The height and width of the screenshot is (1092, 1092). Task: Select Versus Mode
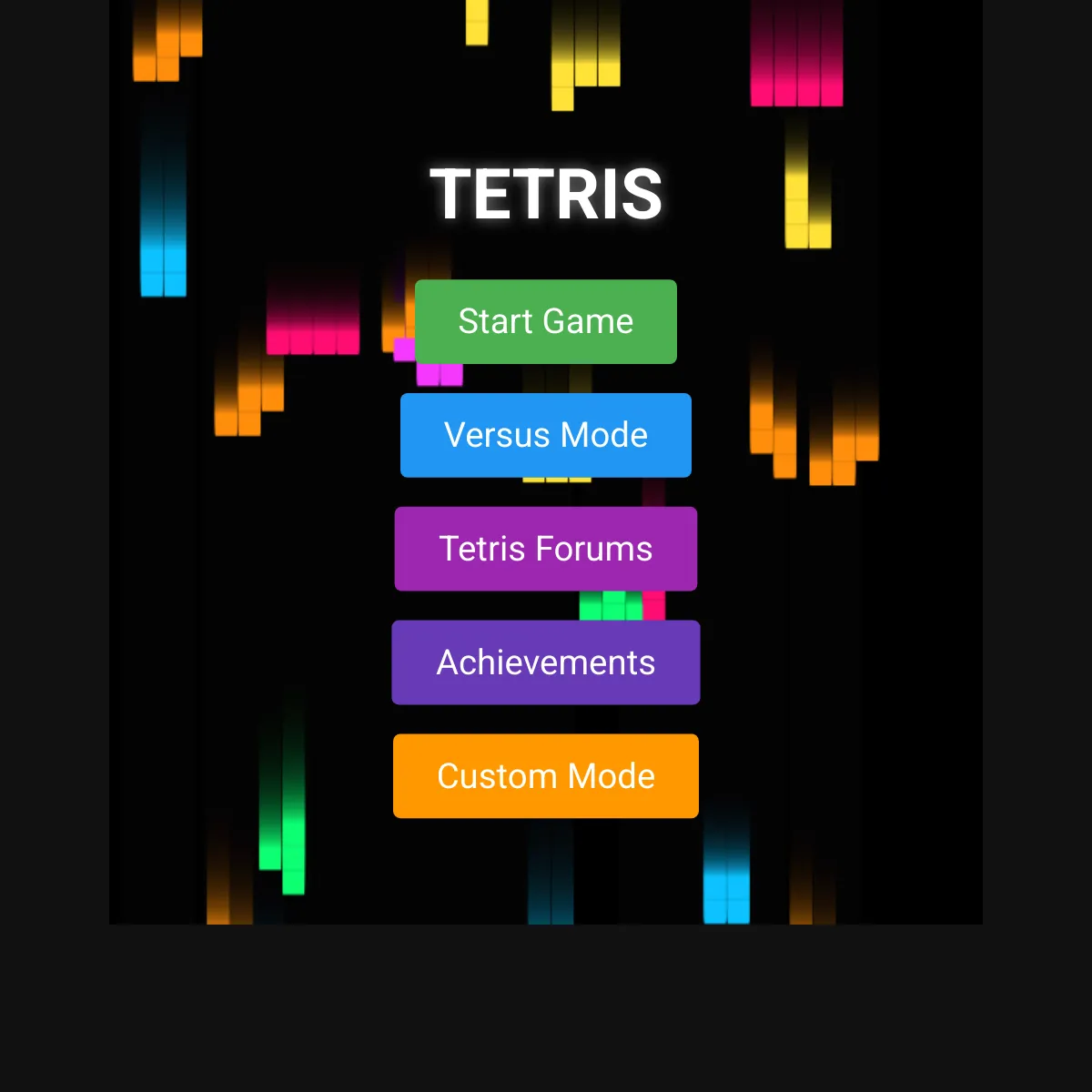pos(545,435)
